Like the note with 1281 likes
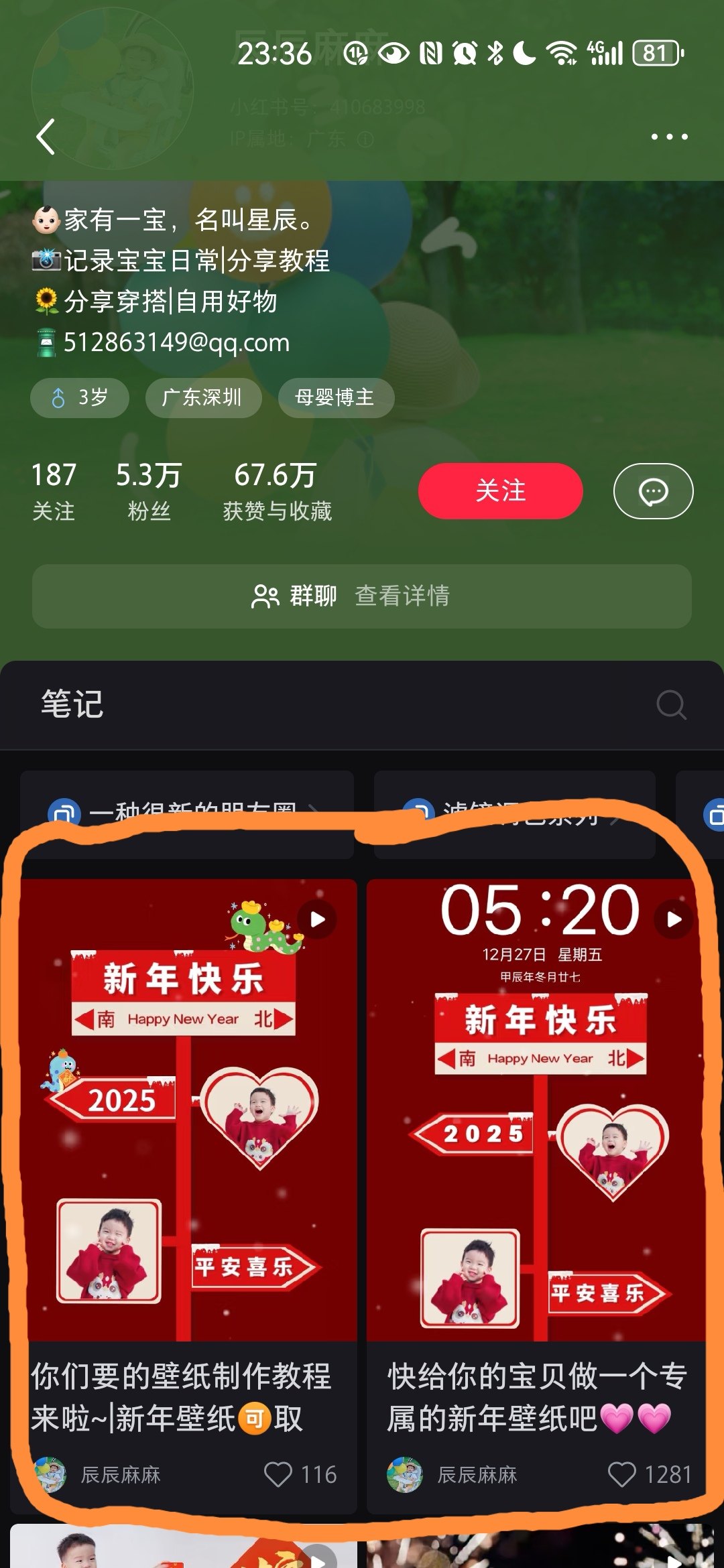The image size is (724, 1568). click(621, 1474)
